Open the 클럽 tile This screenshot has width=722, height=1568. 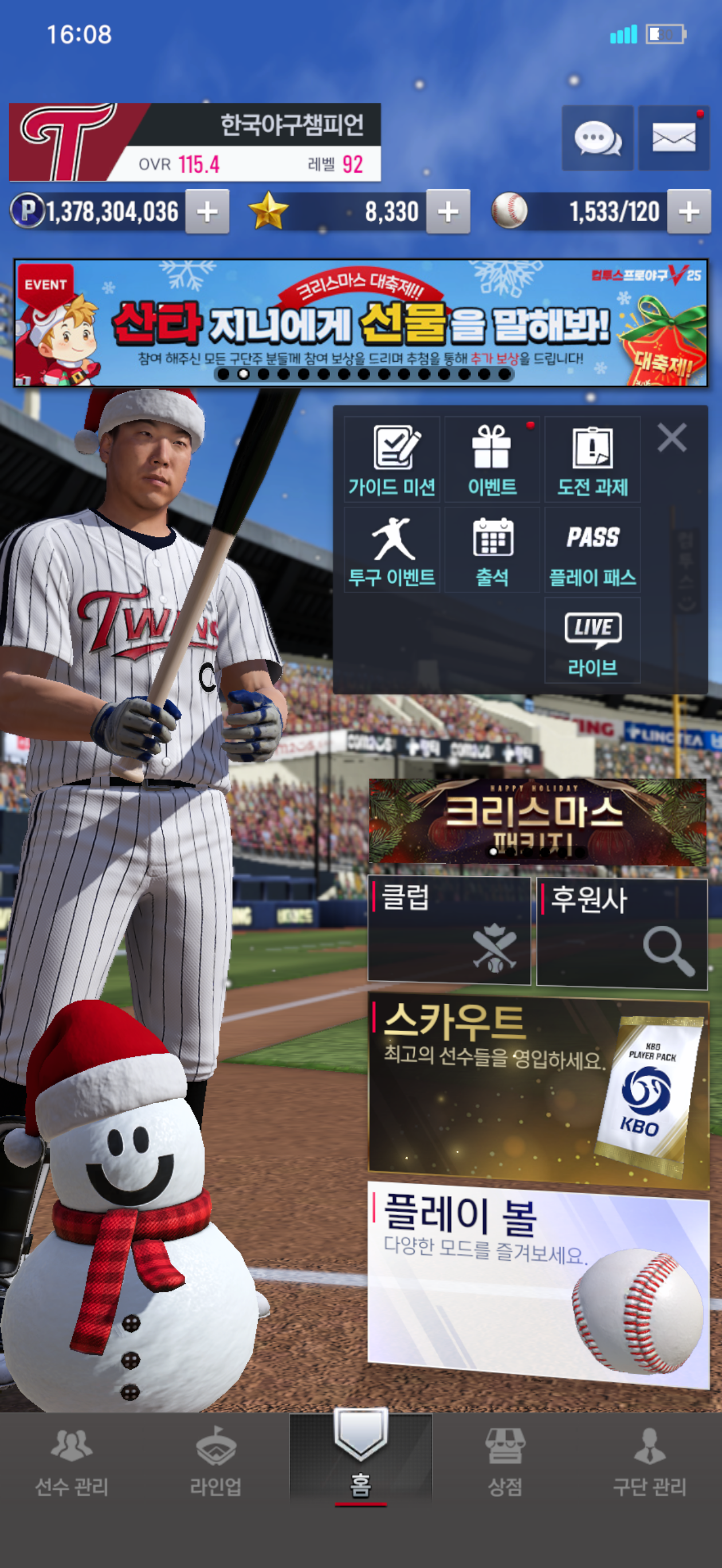pyautogui.click(x=449, y=931)
